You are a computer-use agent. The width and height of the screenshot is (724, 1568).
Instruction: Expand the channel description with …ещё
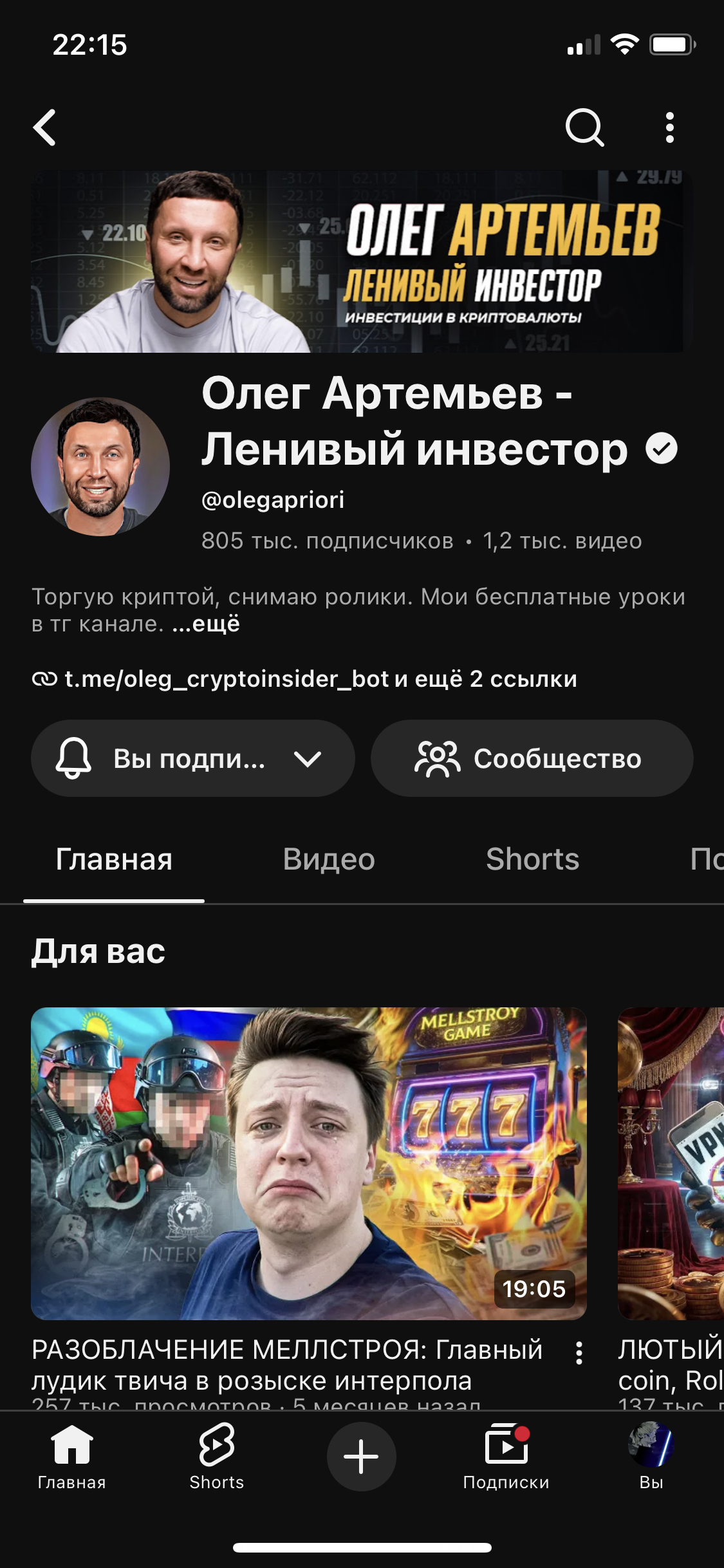(206, 624)
